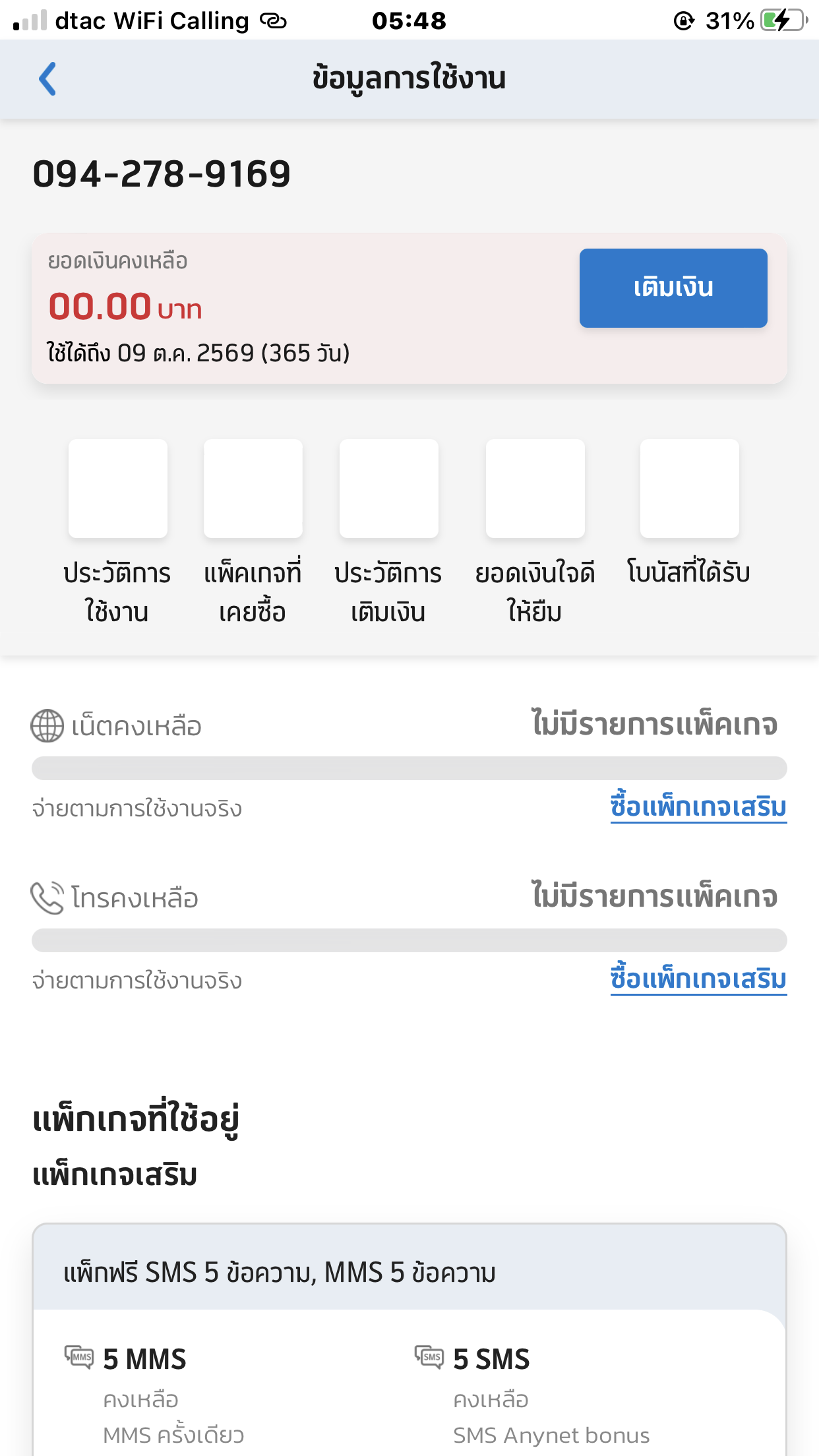The image size is (819, 1456).
Task: Tap ซื้อแพ็กเกจเสริม link under โทรคงเหลือ
Action: tap(698, 980)
